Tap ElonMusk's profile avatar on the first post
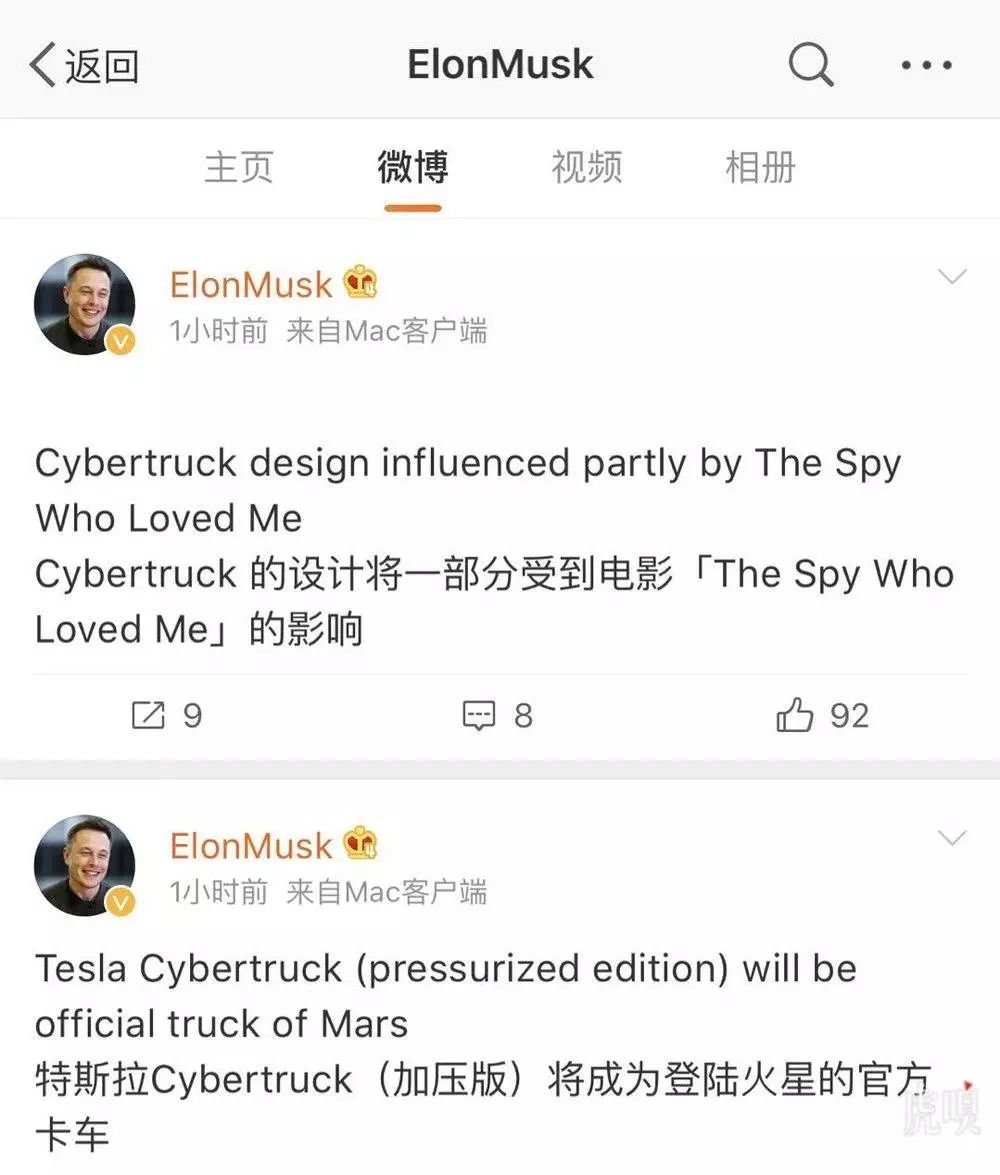 (85, 305)
